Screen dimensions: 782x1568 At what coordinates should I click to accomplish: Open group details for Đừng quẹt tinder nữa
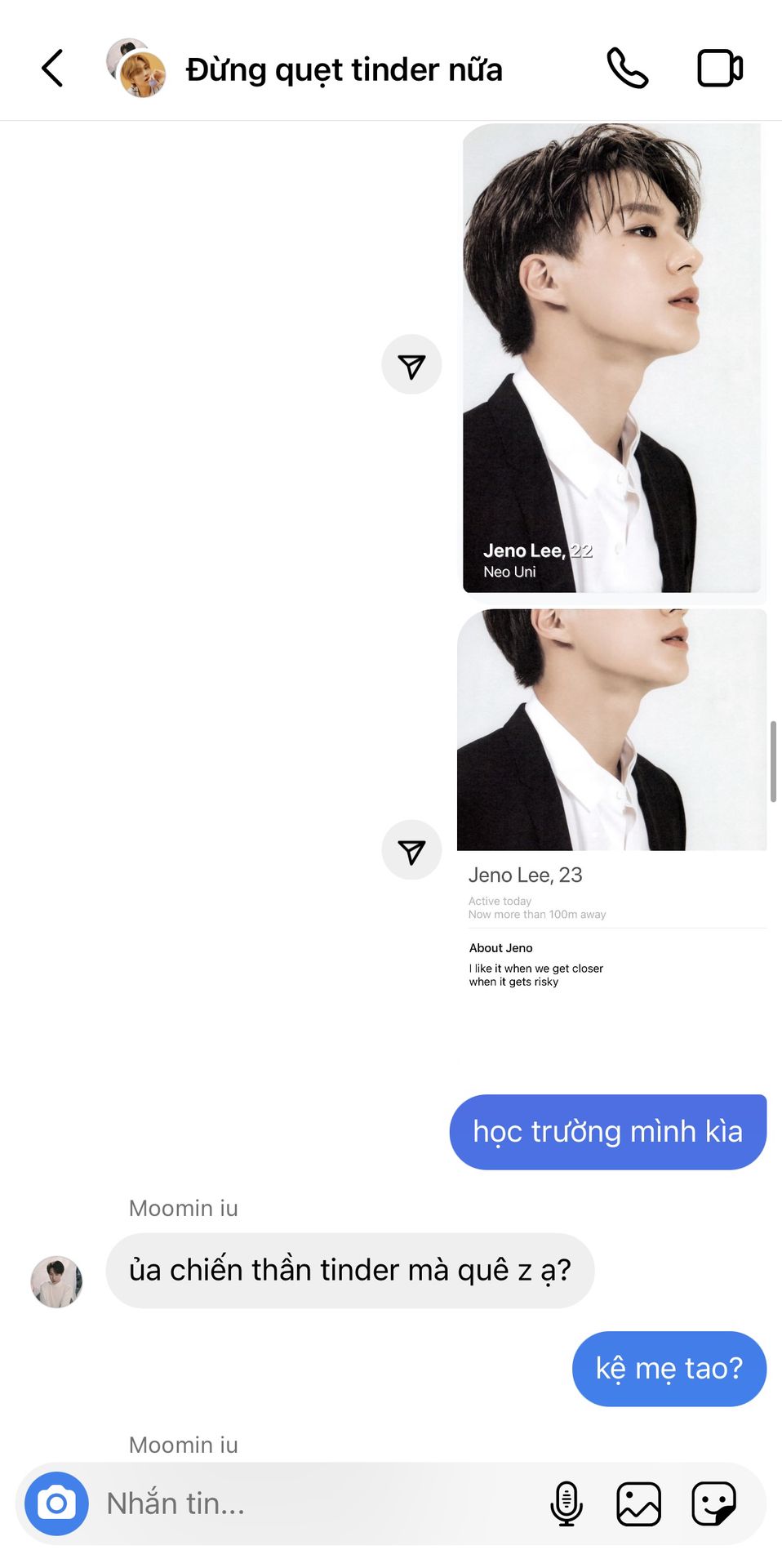click(x=344, y=69)
